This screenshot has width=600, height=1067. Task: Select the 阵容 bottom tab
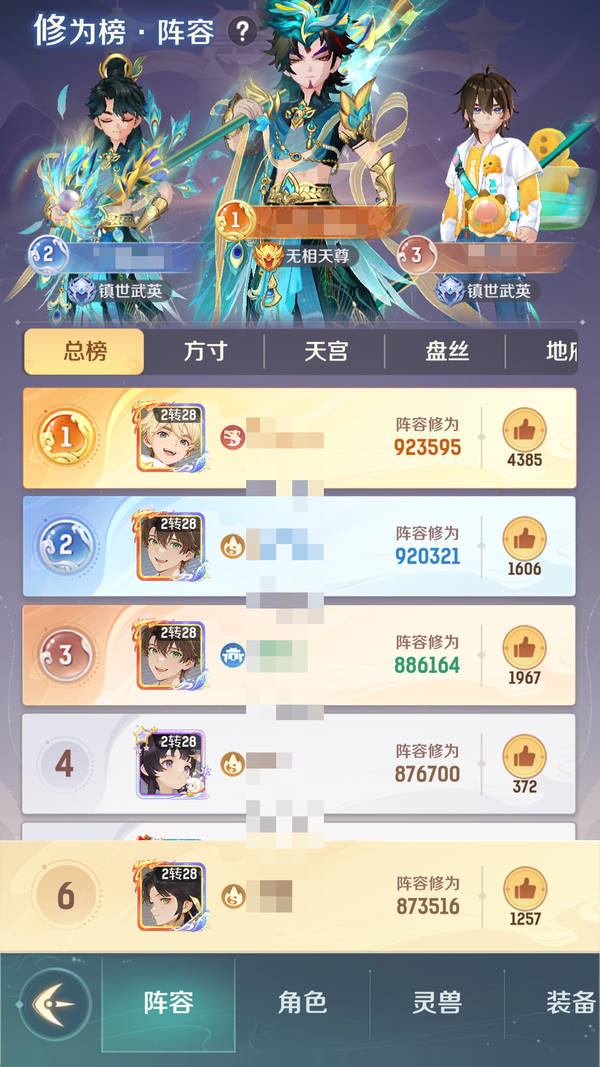point(168,1004)
